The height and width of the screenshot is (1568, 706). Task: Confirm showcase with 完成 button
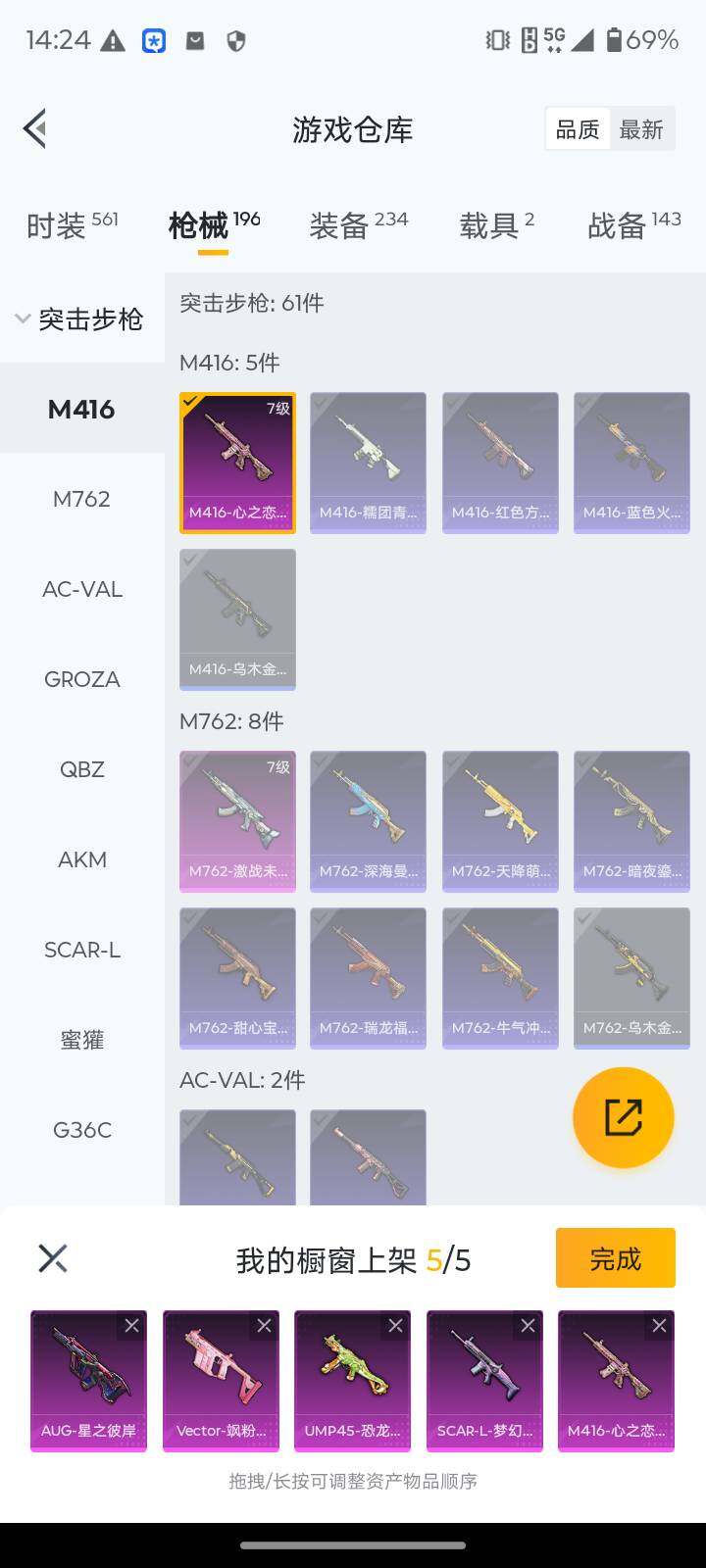coord(615,1258)
